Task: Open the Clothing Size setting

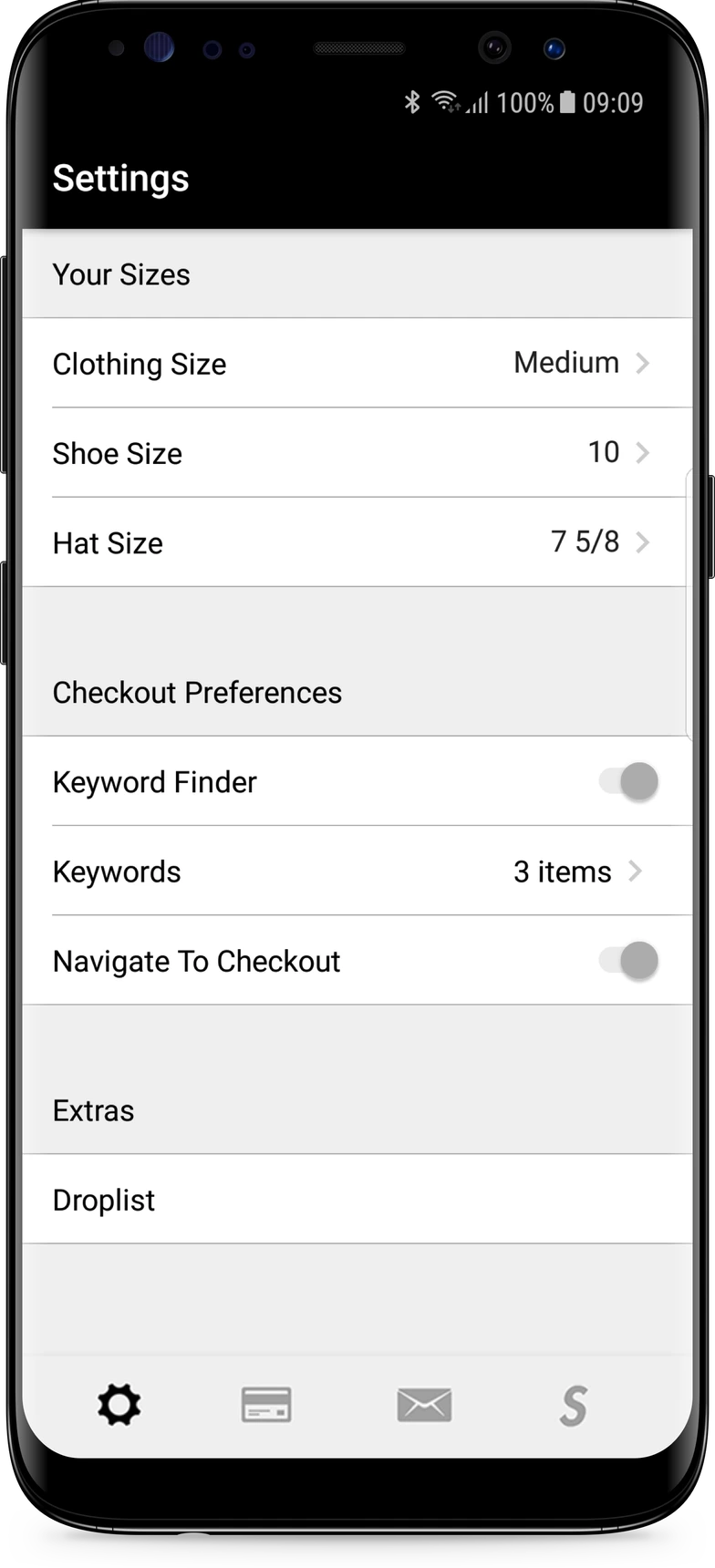Action: pyautogui.click(x=357, y=363)
